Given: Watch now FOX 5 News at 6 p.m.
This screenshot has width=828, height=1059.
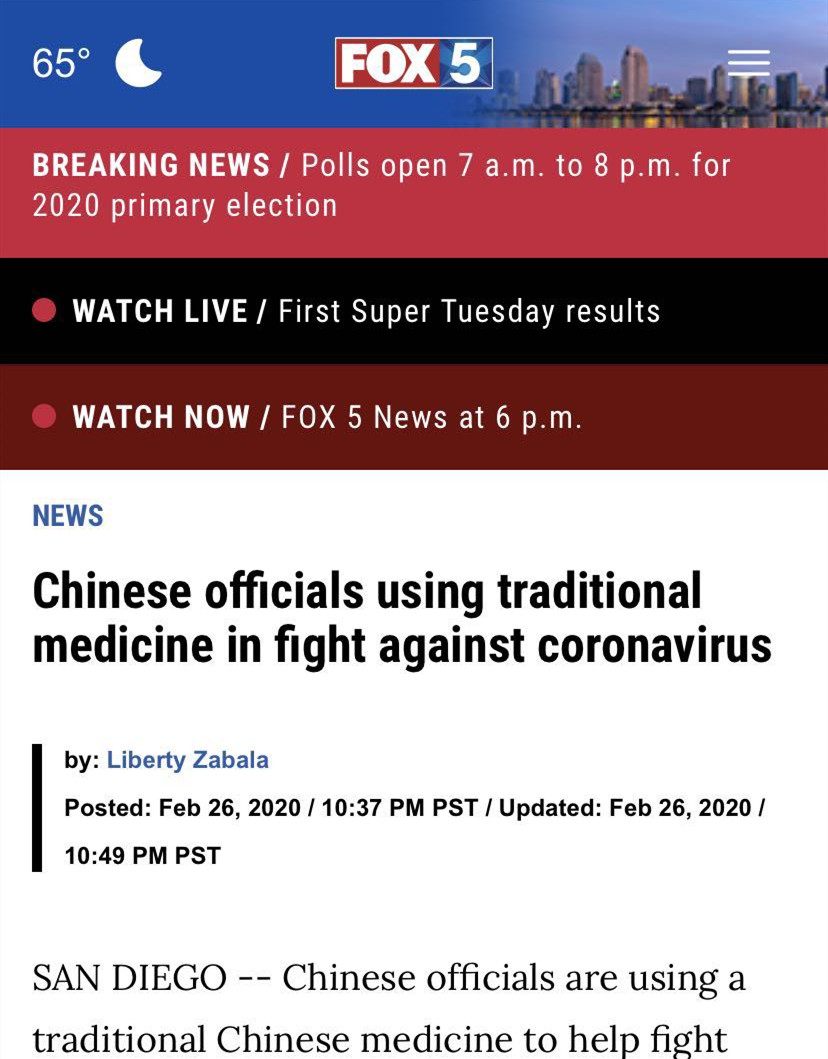Looking at the screenshot, I should 326,417.
